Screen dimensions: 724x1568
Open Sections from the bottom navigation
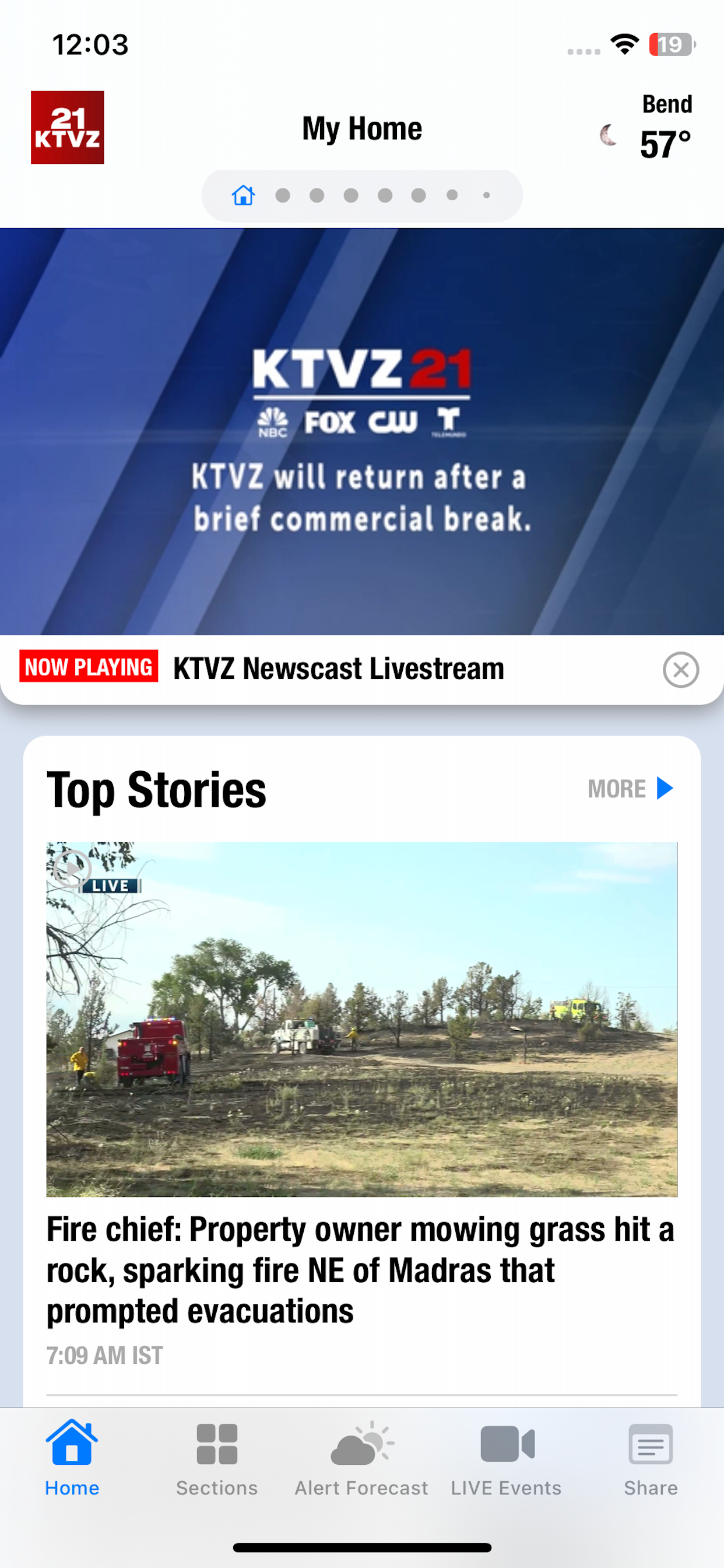pyautogui.click(x=217, y=1458)
